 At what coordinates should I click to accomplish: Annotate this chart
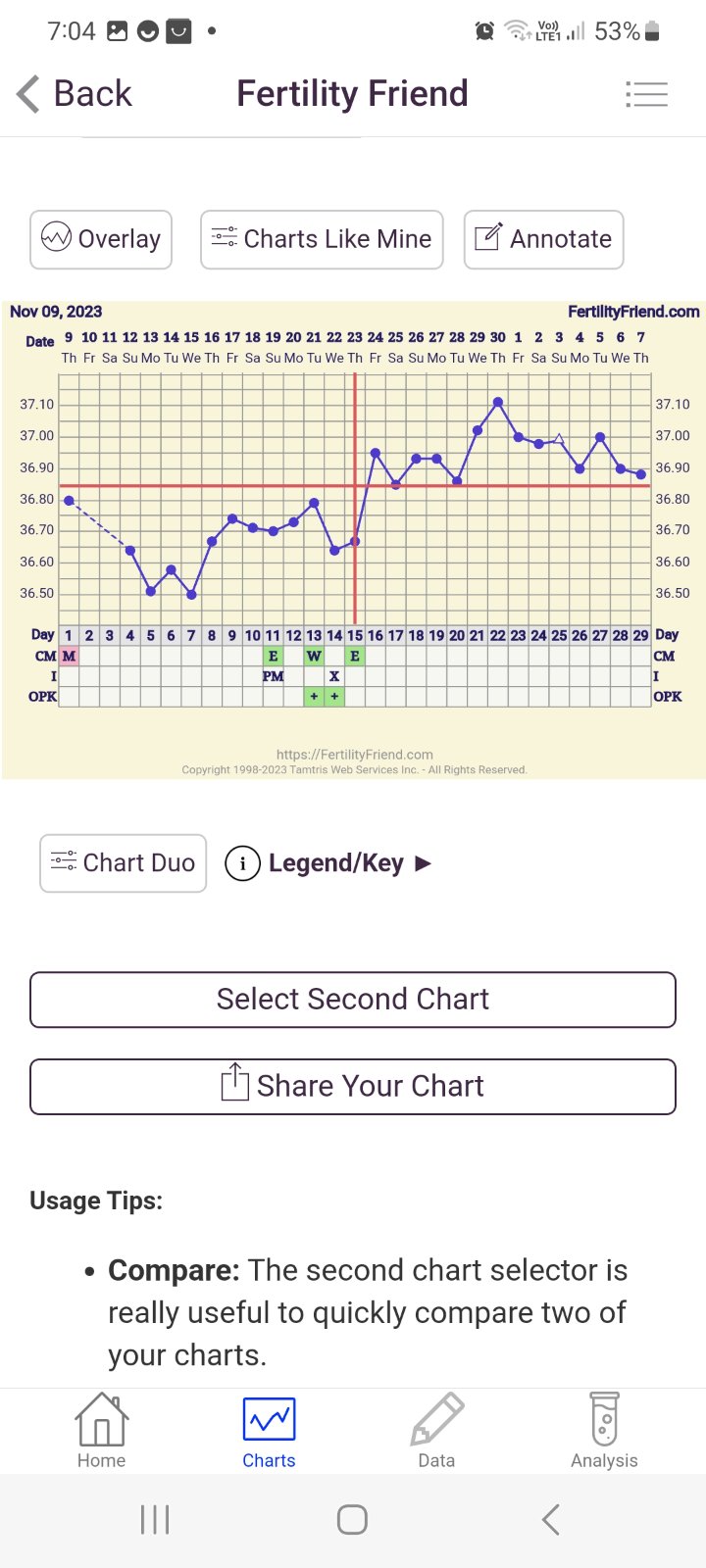click(543, 239)
